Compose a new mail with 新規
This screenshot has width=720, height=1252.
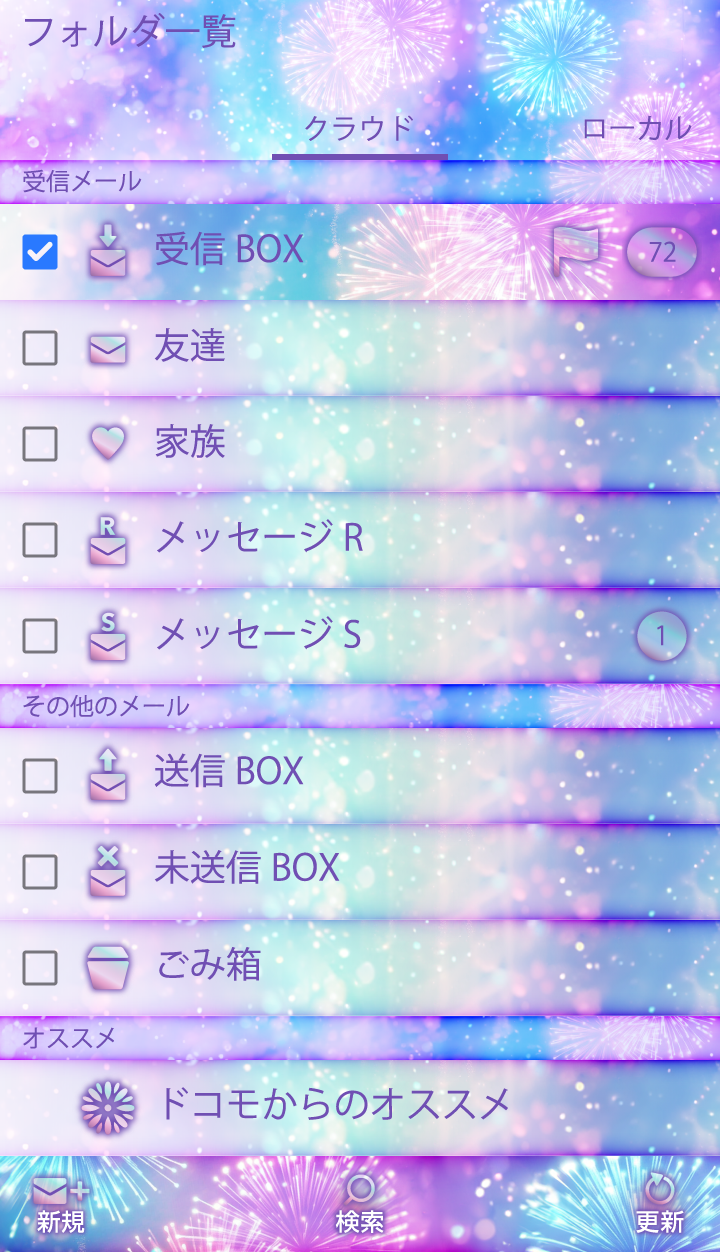coord(61,1205)
